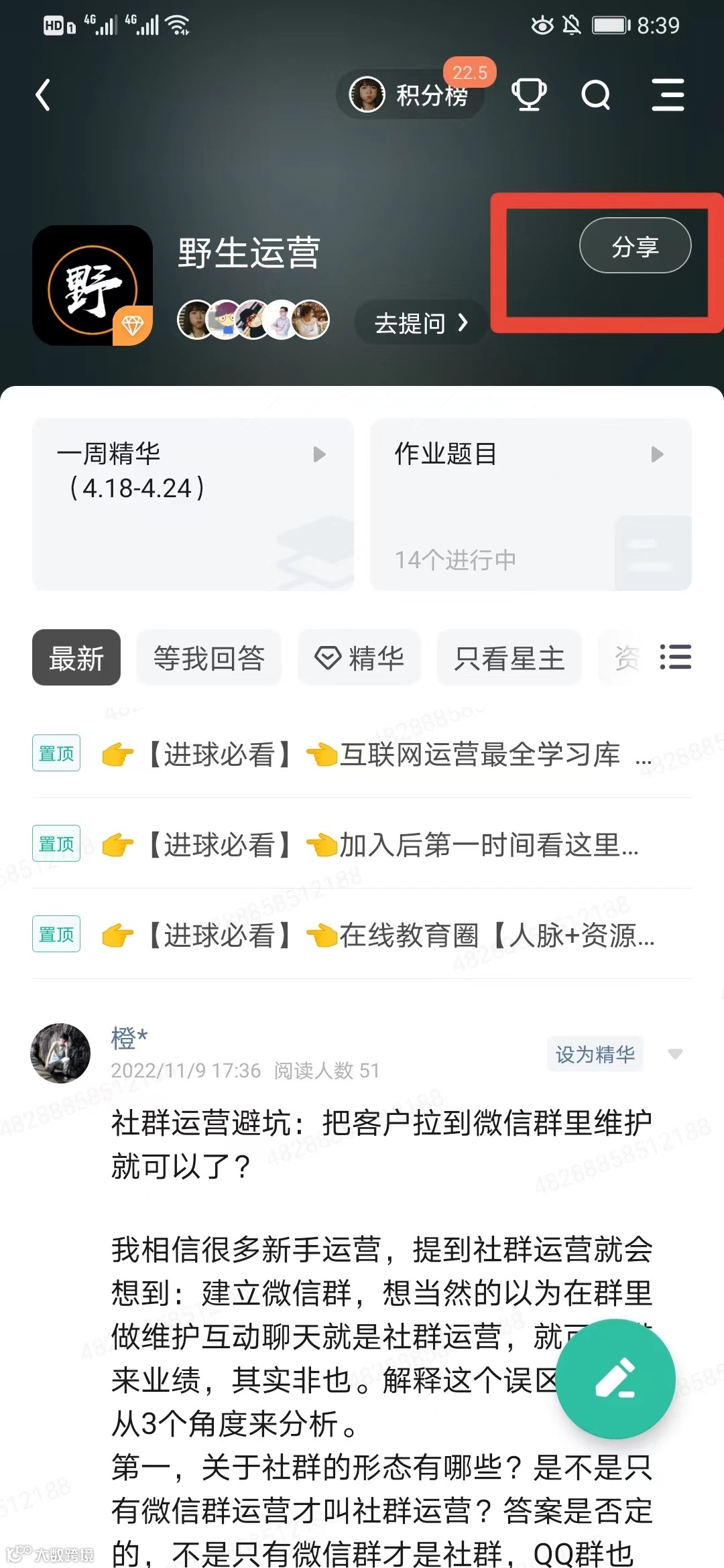Switch to the 等我回答 tab
This screenshot has height=1568, width=724.
coord(209,657)
